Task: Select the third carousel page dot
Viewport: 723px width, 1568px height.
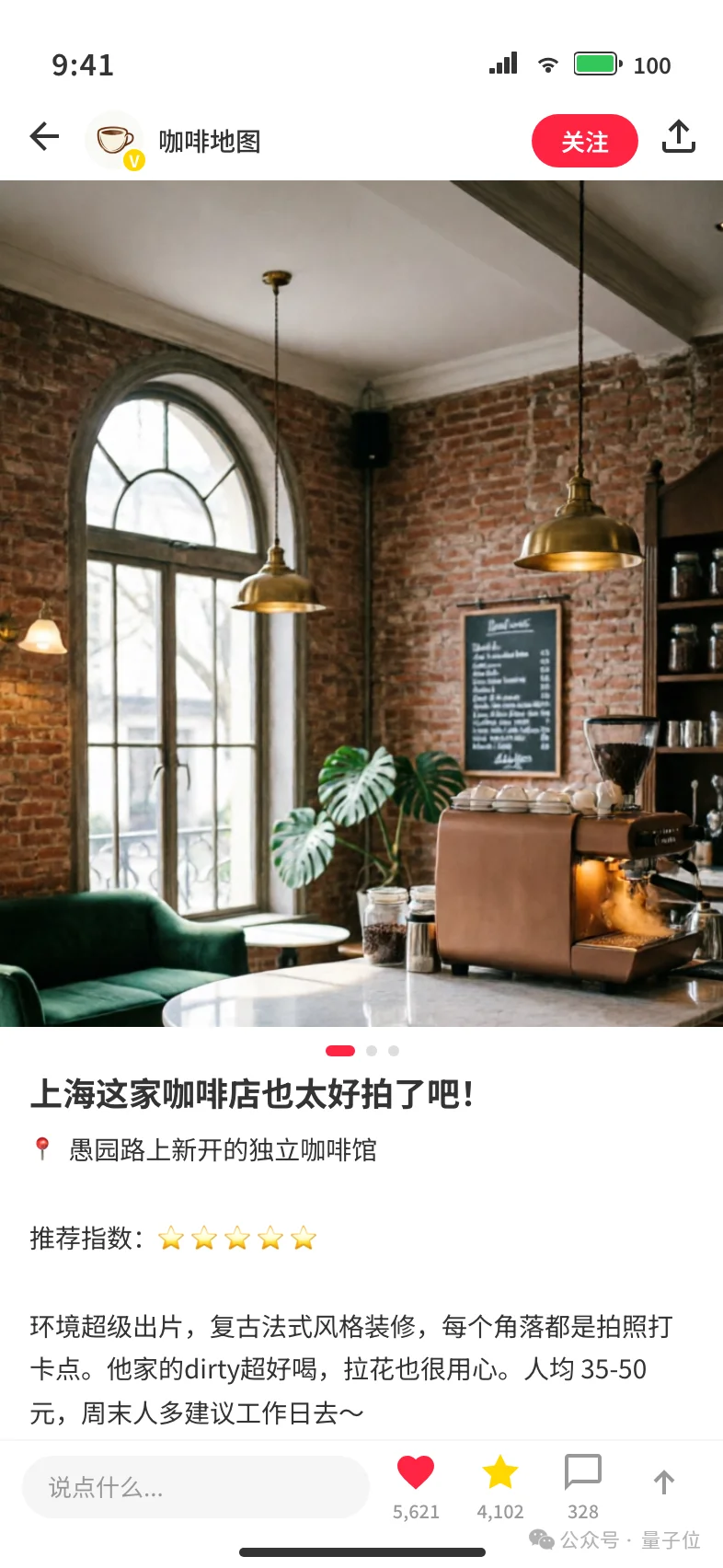Action: tap(395, 1050)
